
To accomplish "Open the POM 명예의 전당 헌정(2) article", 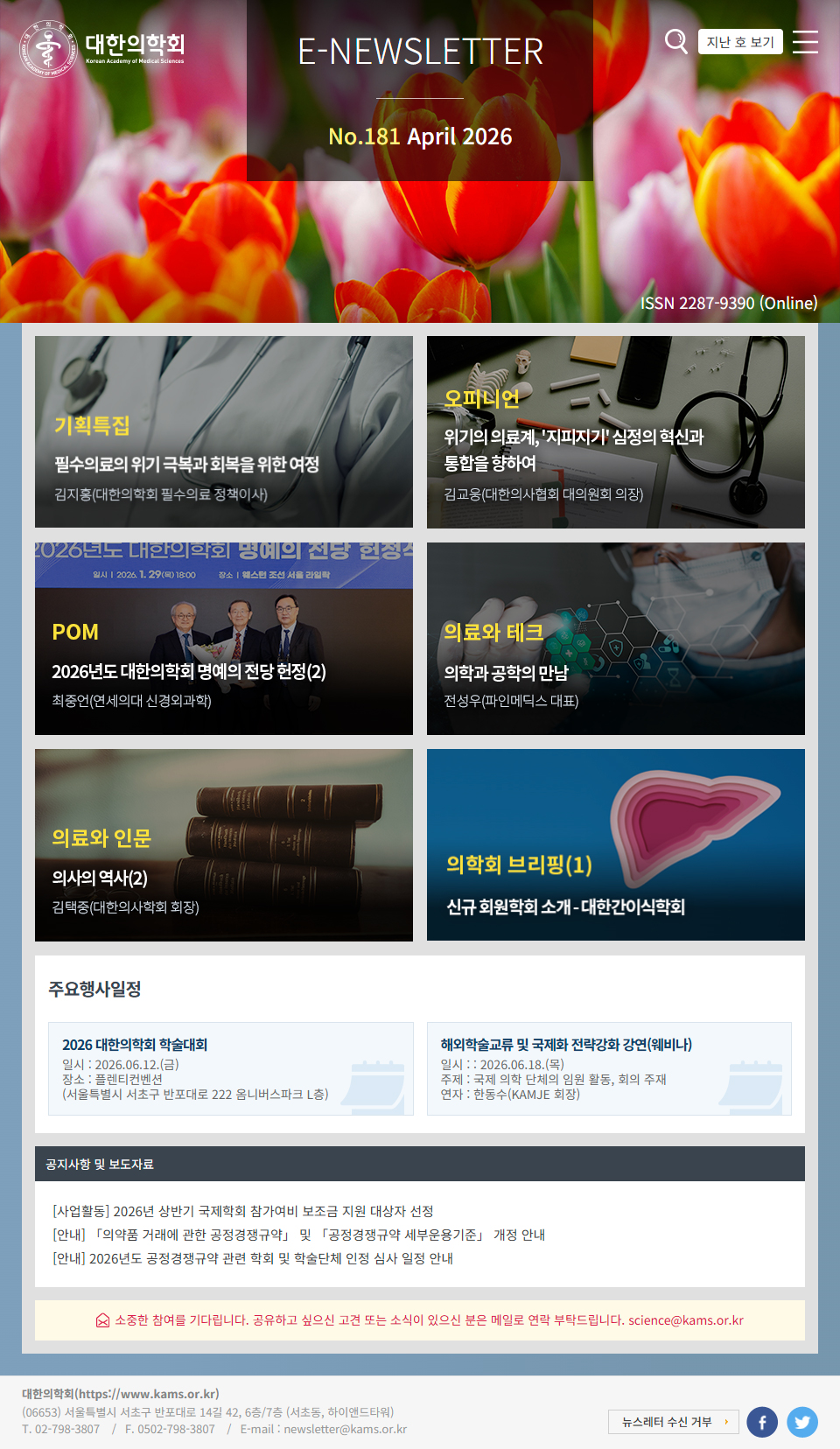I will pyautogui.click(x=224, y=639).
